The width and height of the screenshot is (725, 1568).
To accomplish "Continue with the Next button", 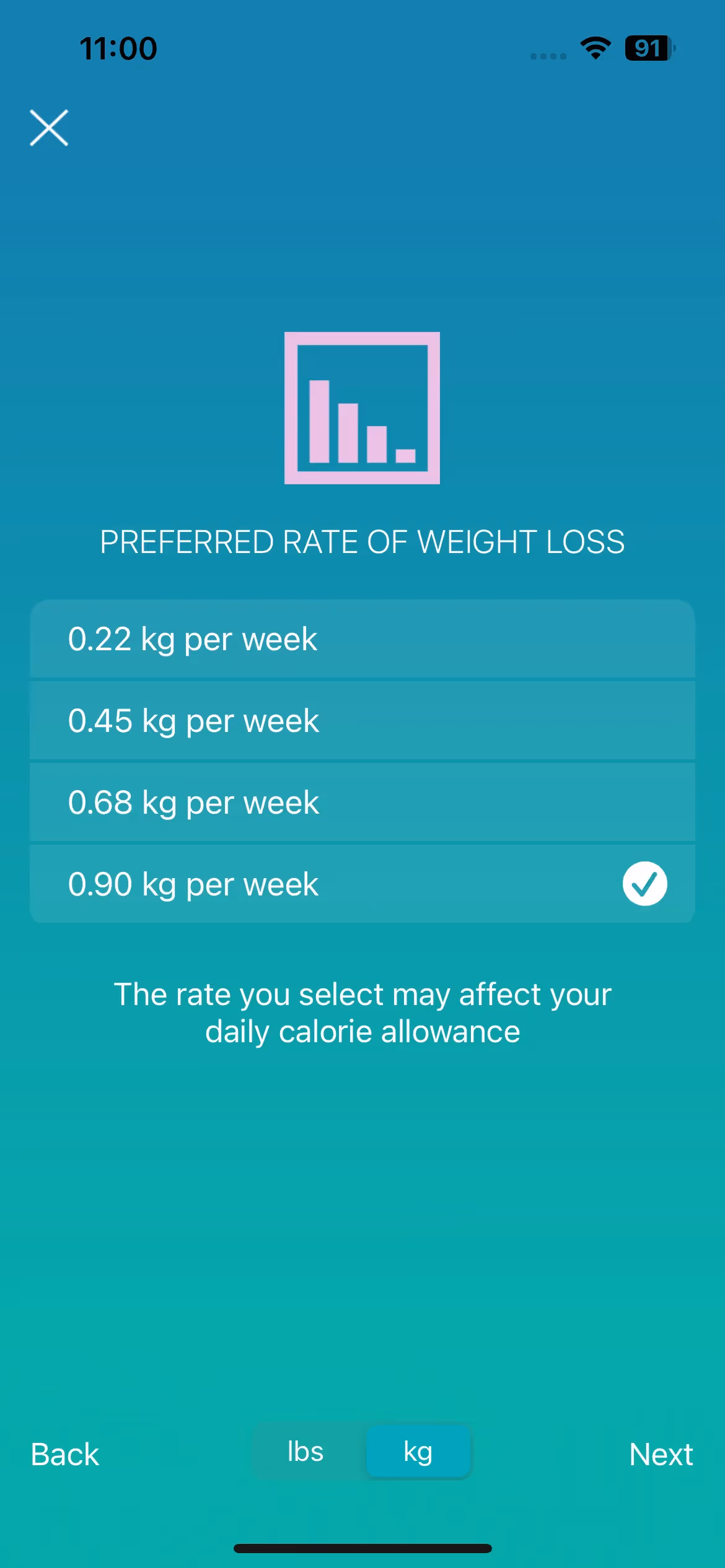I will tap(661, 1455).
